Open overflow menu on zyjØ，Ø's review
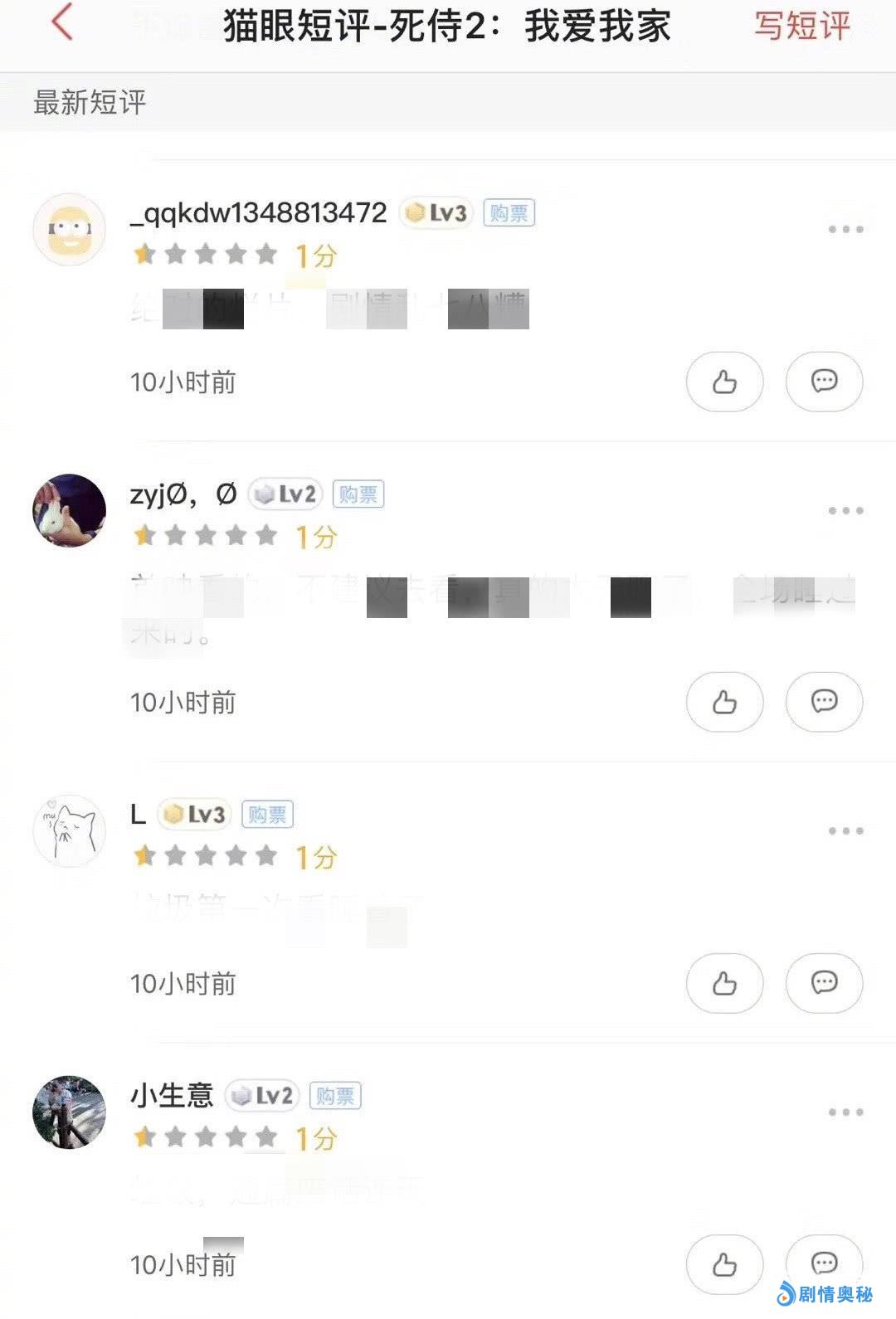The image size is (896, 1319). click(x=845, y=511)
